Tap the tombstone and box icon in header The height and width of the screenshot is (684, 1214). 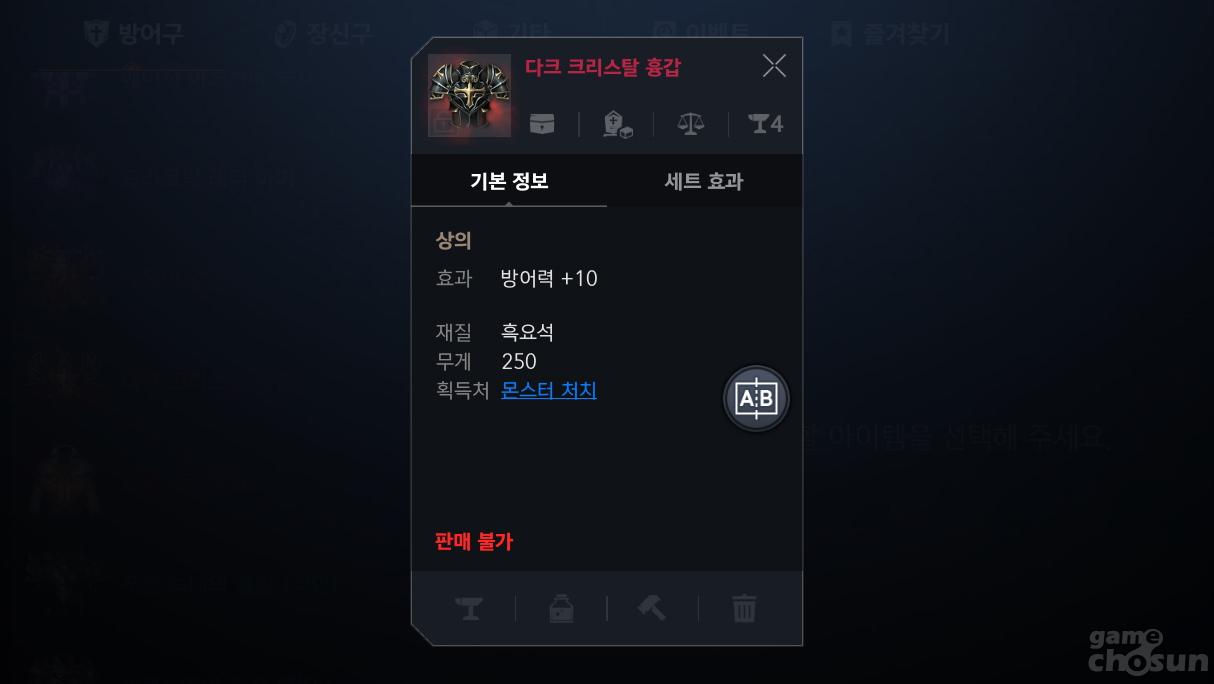(617, 124)
